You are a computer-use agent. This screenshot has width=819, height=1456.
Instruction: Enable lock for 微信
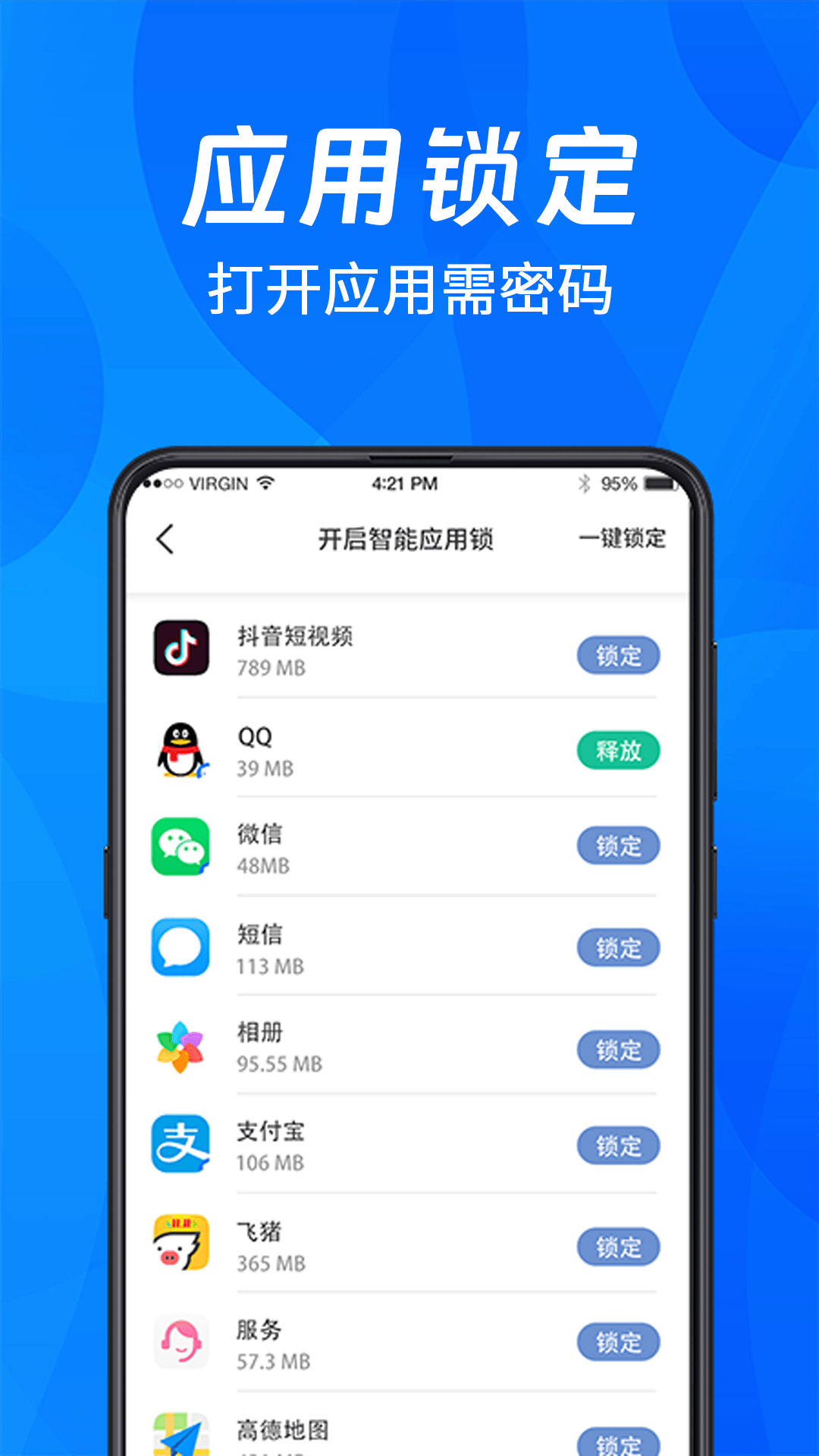pos(618,846)
